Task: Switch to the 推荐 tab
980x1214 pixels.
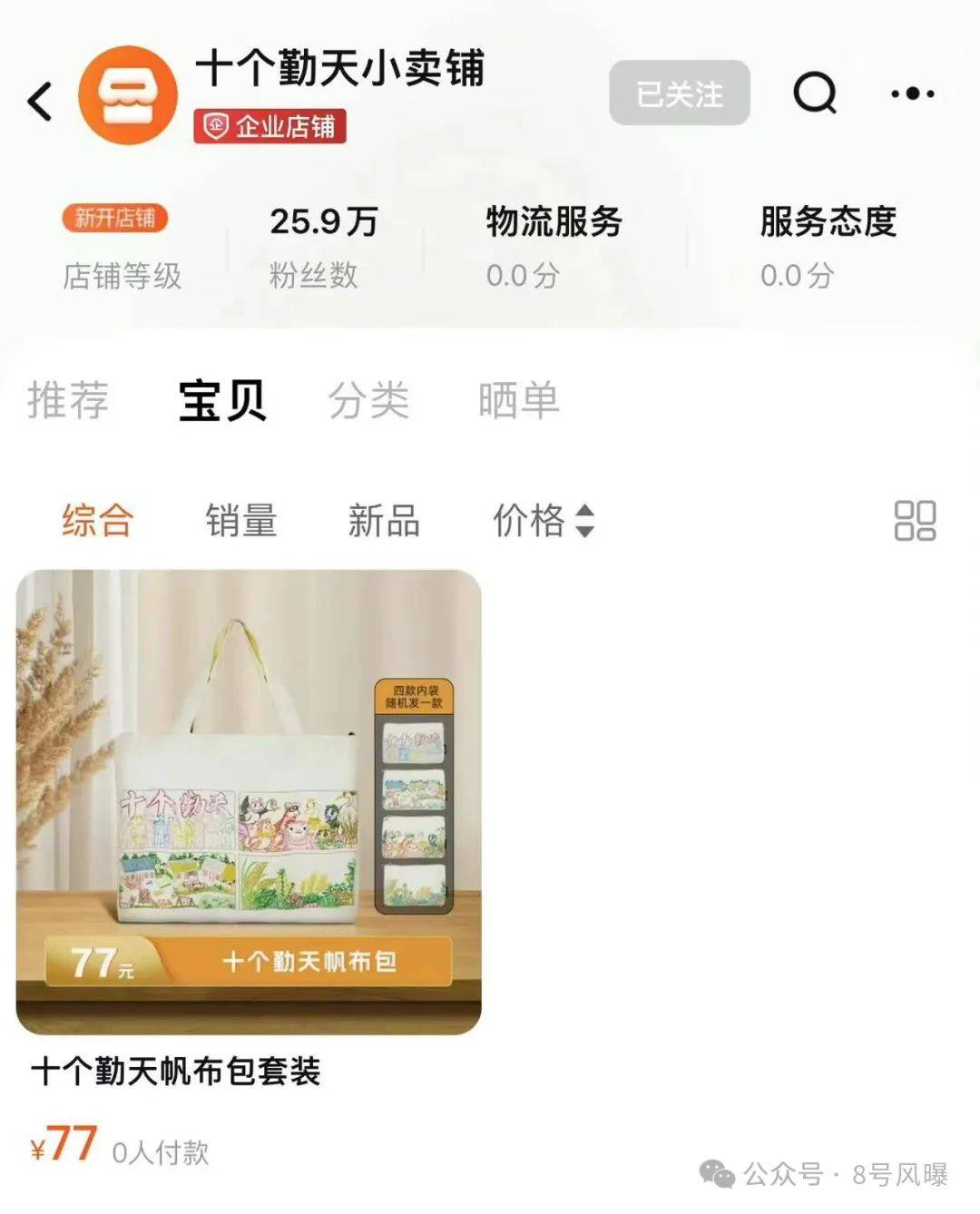Action: 68,400
